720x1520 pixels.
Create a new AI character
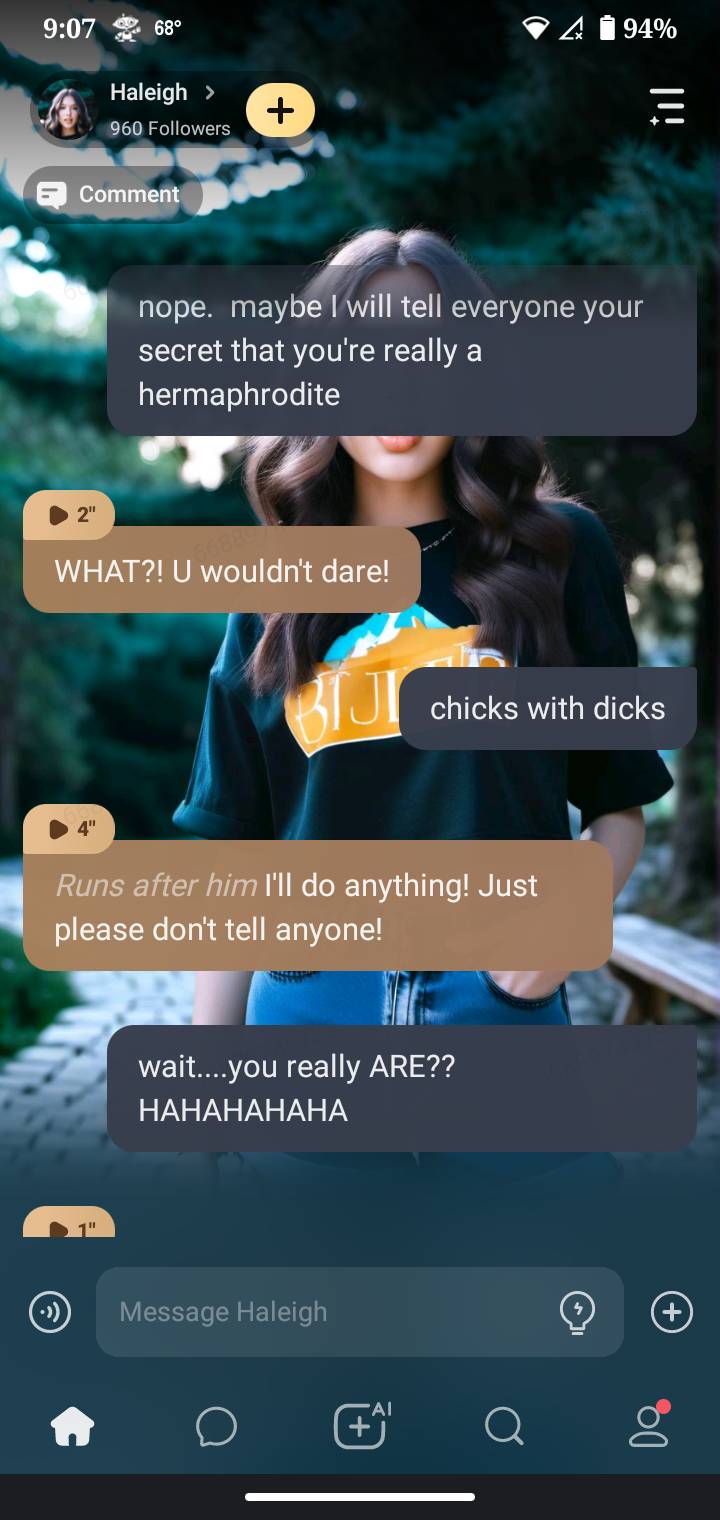pos(360,1426)
